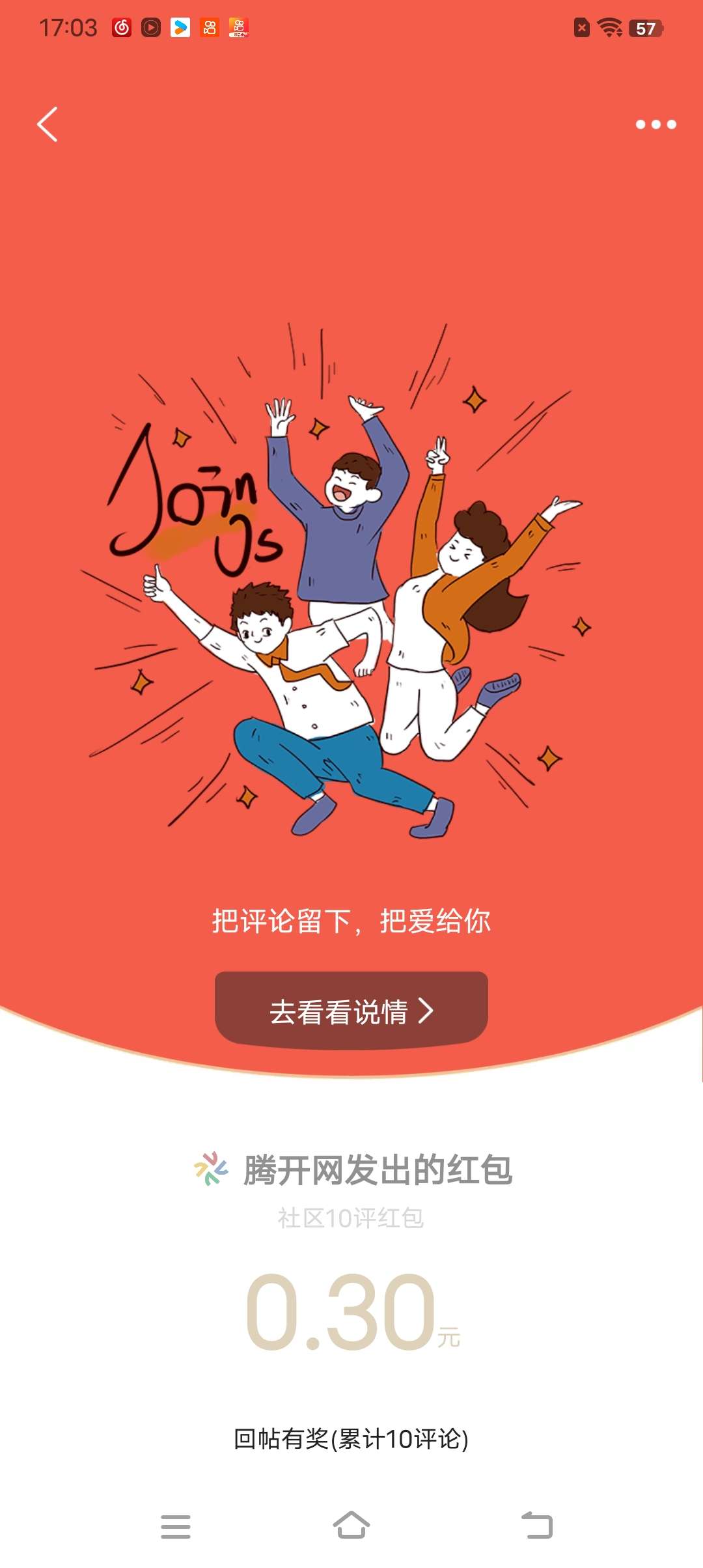703x1568 pixels.
Task: Open the three-dot overflow menu
Action: click(655, 124)
